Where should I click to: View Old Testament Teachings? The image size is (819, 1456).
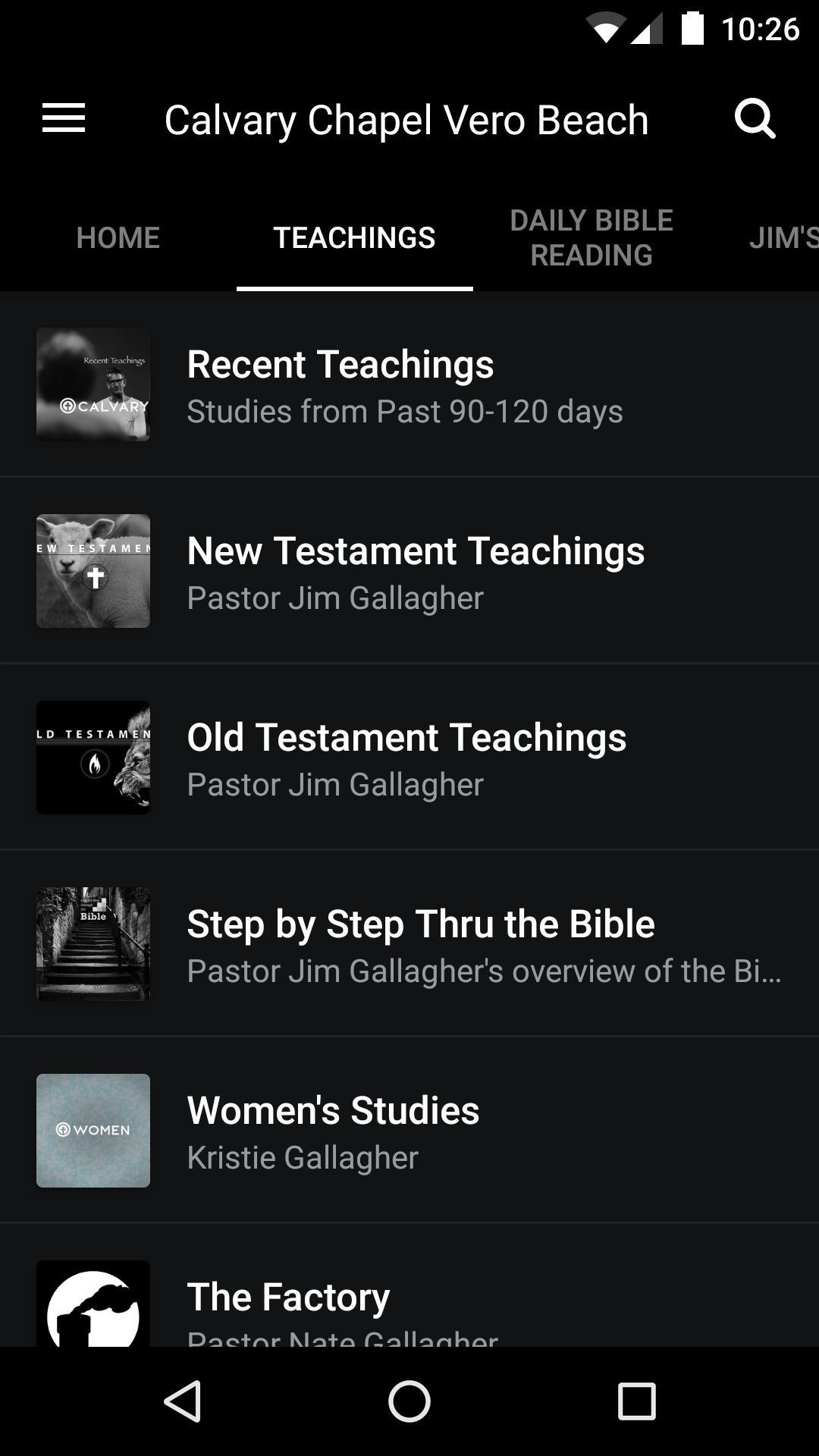point(409,758)
